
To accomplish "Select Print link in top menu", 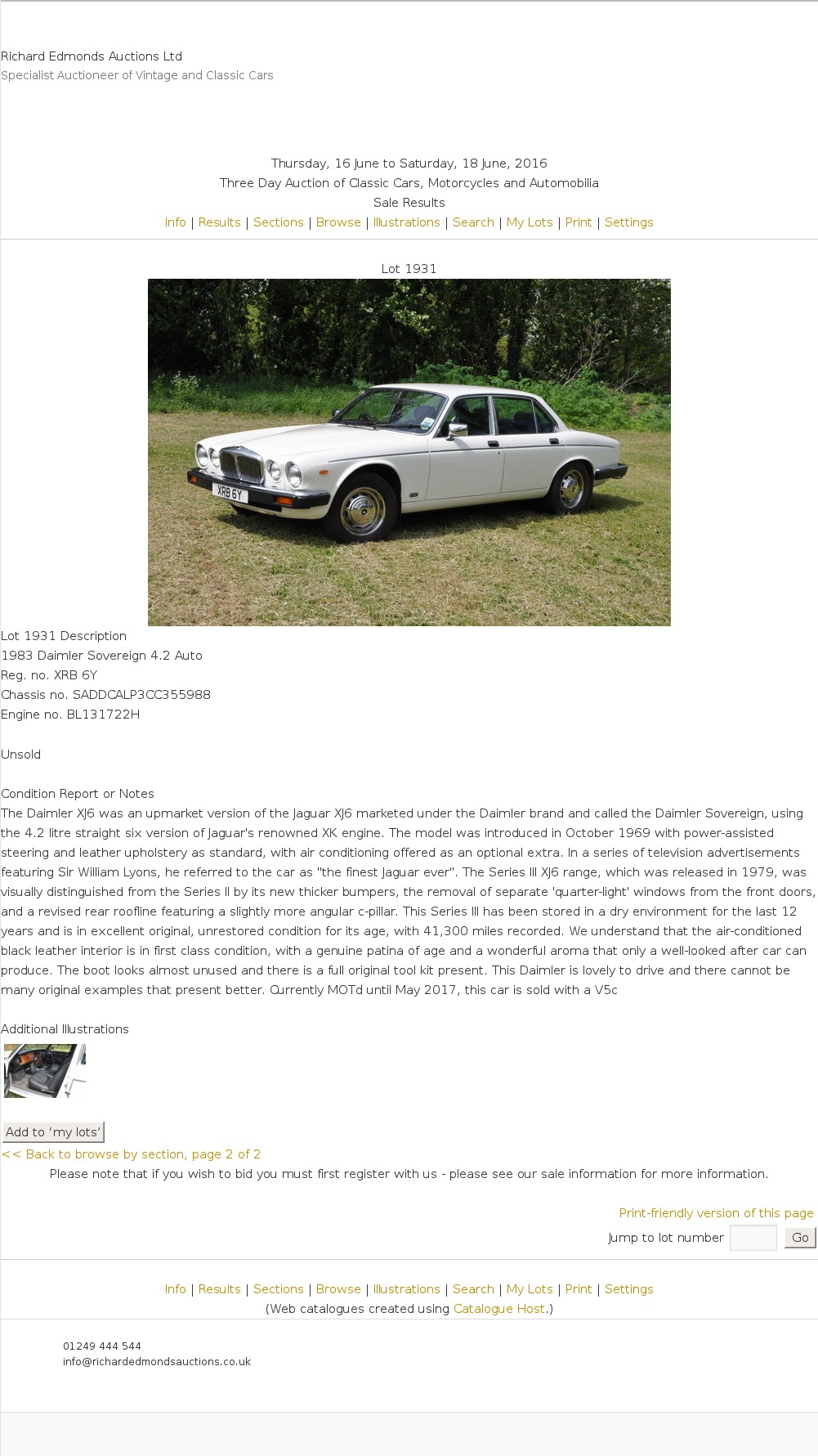I will (x=579, y=222).
